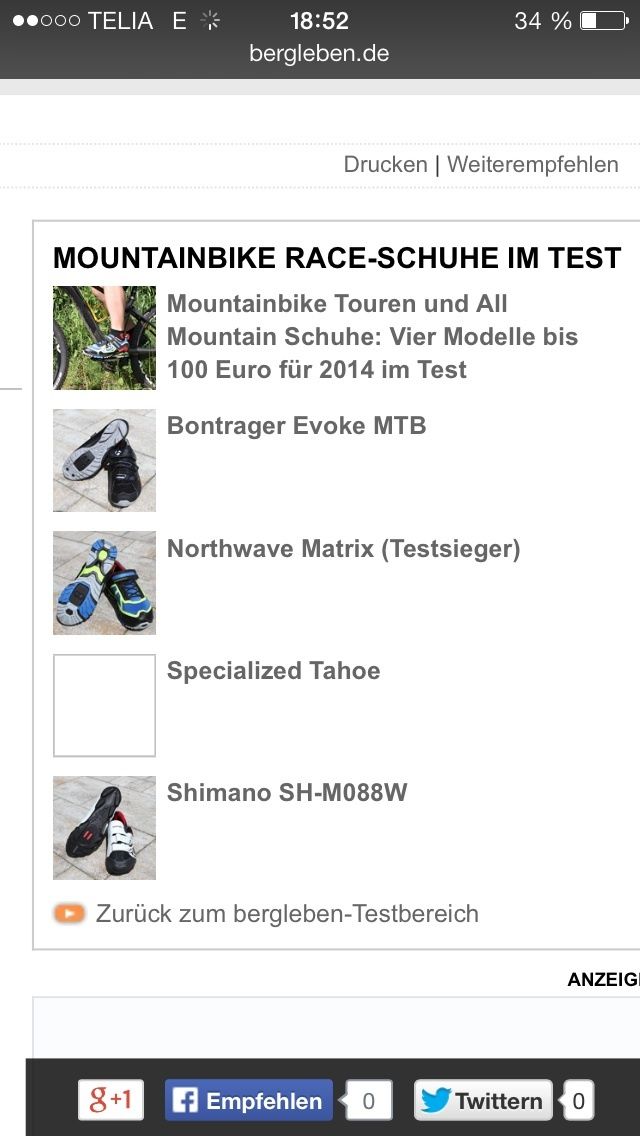Open the Bontrager Evoke MTB review
The image size is (640, 1136).
[296, 425]
